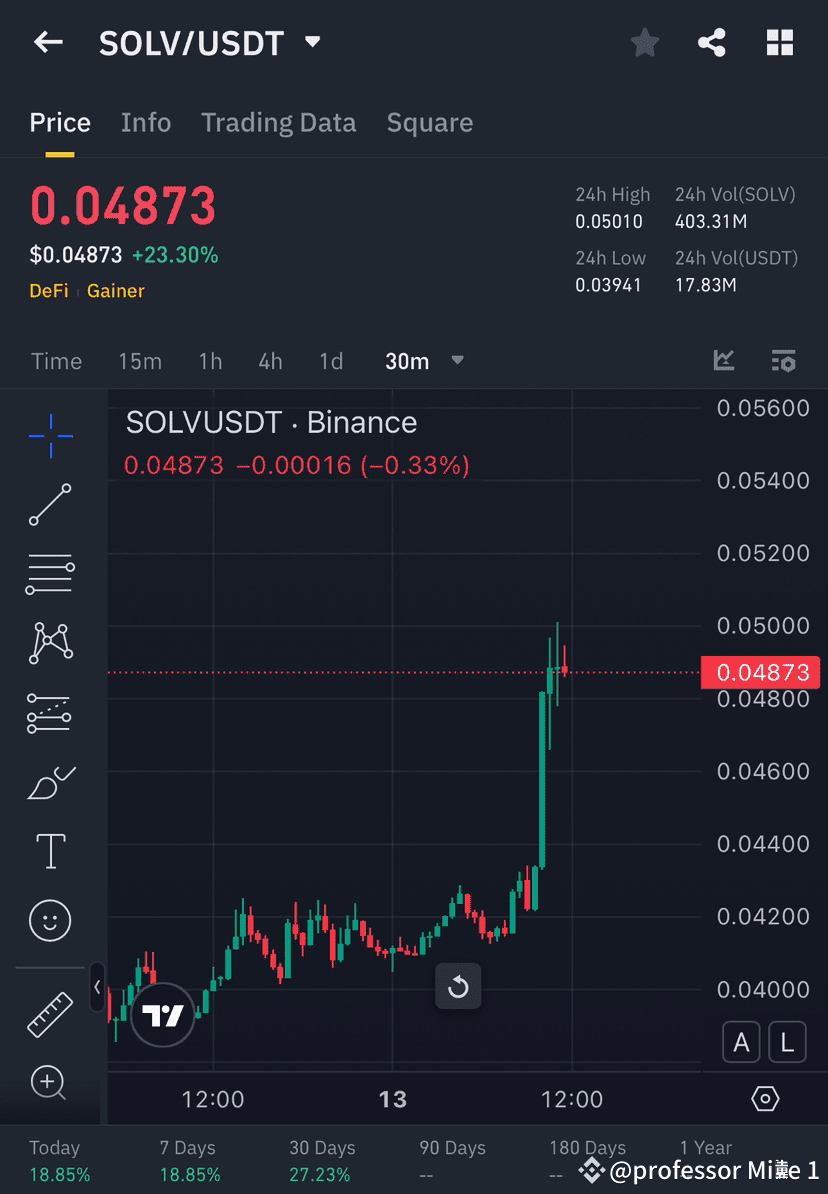828x1194 pixels.
Task: Reset the chart with the refresh icon
Action: click(458, 986)
